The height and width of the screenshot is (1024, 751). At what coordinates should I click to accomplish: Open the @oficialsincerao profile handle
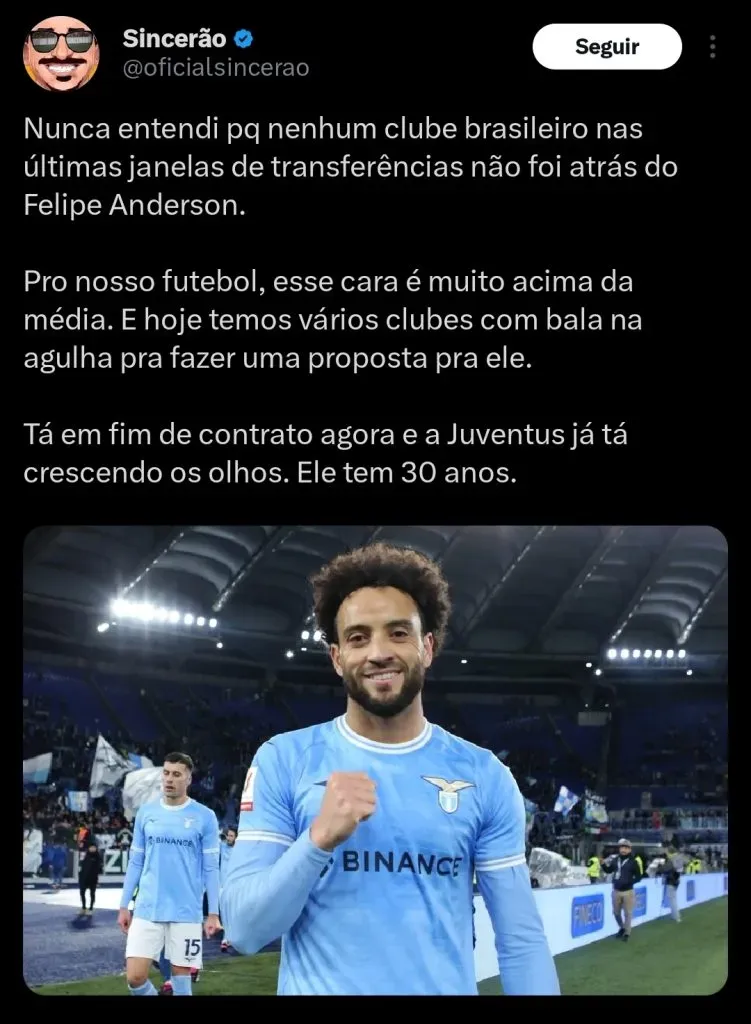tap(215, 68)
